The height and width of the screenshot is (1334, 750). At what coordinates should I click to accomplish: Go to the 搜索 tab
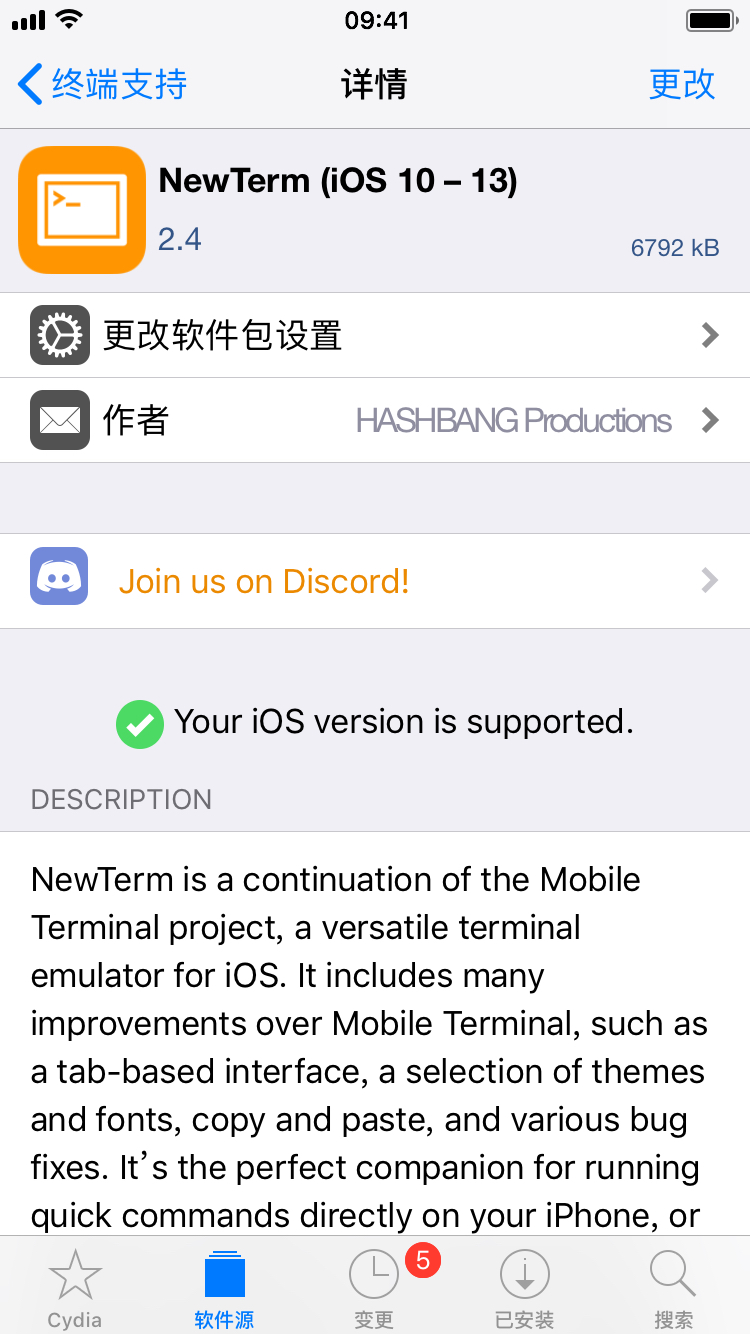(673, 1288)
